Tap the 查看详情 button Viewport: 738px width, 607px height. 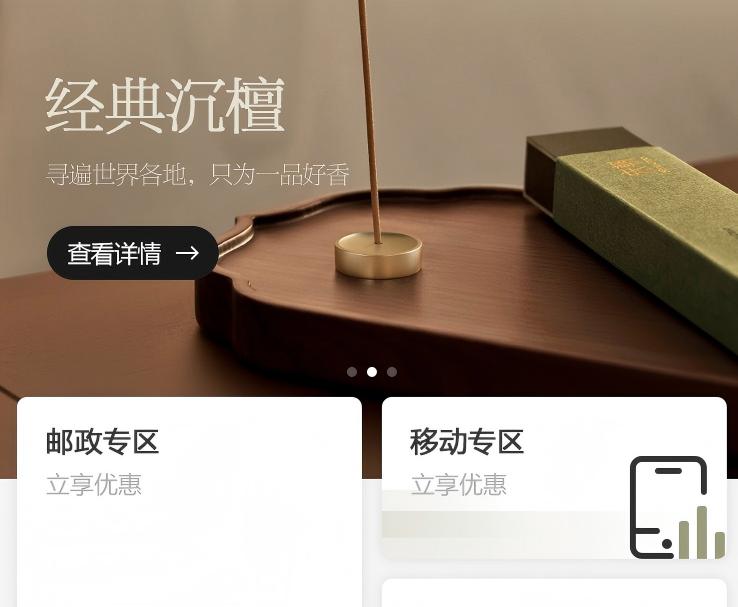tap(132, 253)
